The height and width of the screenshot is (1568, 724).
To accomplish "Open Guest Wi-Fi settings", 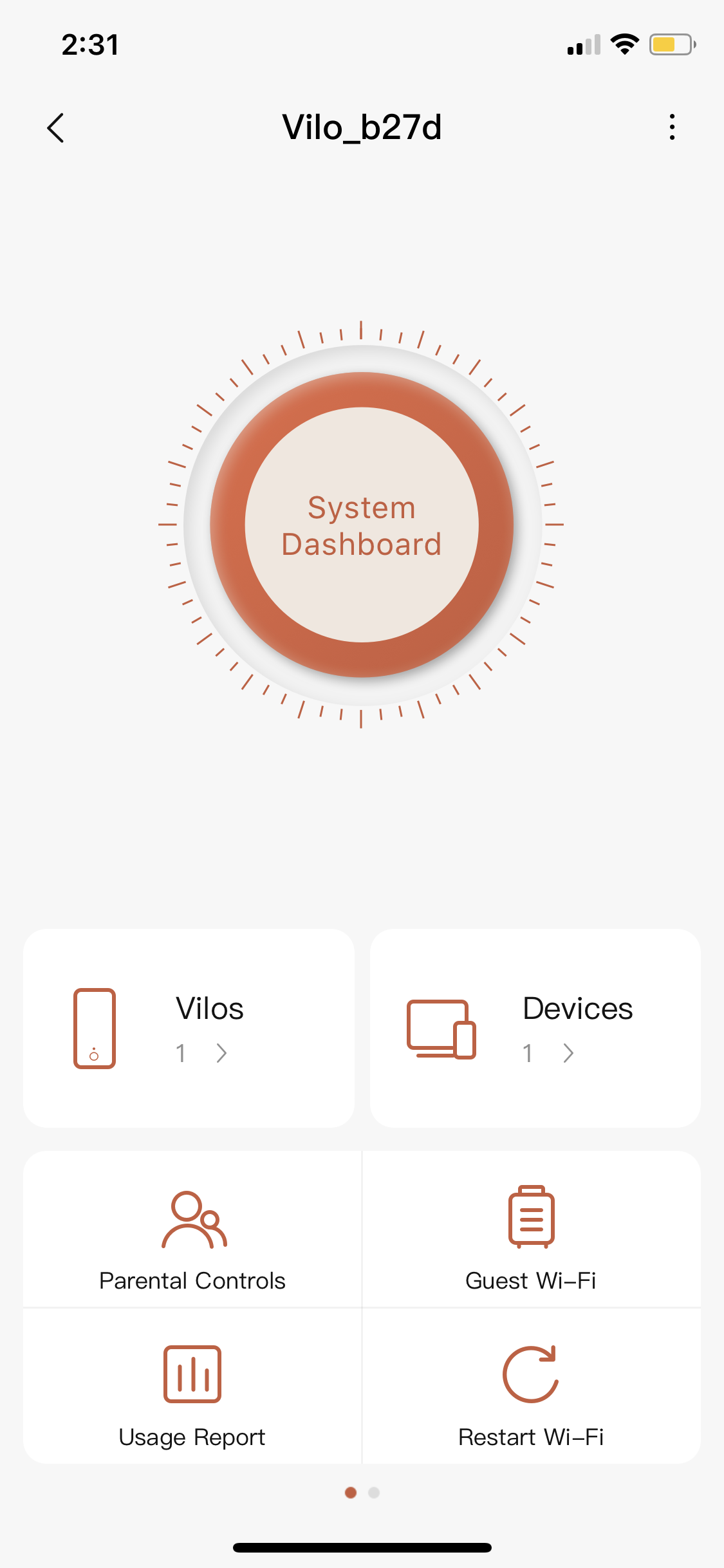I will (x=532, y=1229).
